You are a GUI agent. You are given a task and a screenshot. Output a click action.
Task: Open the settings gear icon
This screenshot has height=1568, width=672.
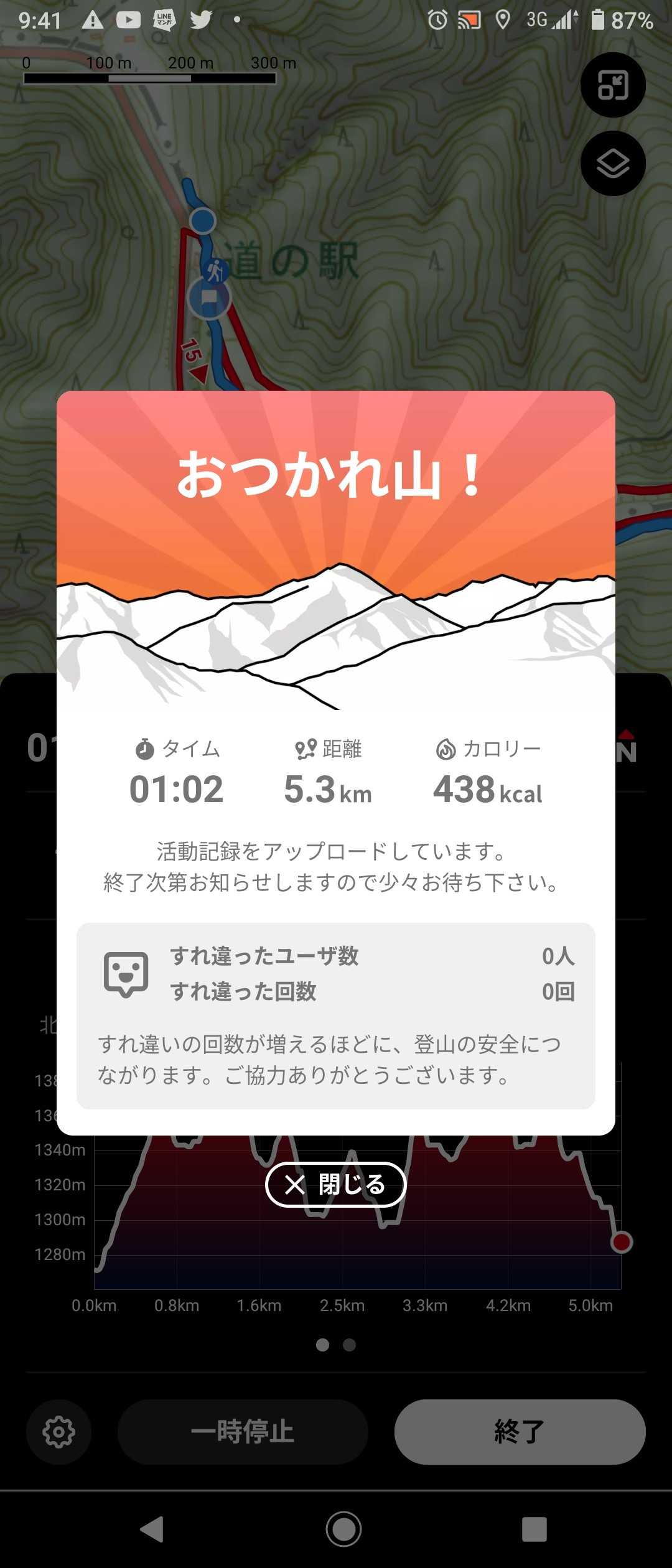click(x=58, y=1432)
